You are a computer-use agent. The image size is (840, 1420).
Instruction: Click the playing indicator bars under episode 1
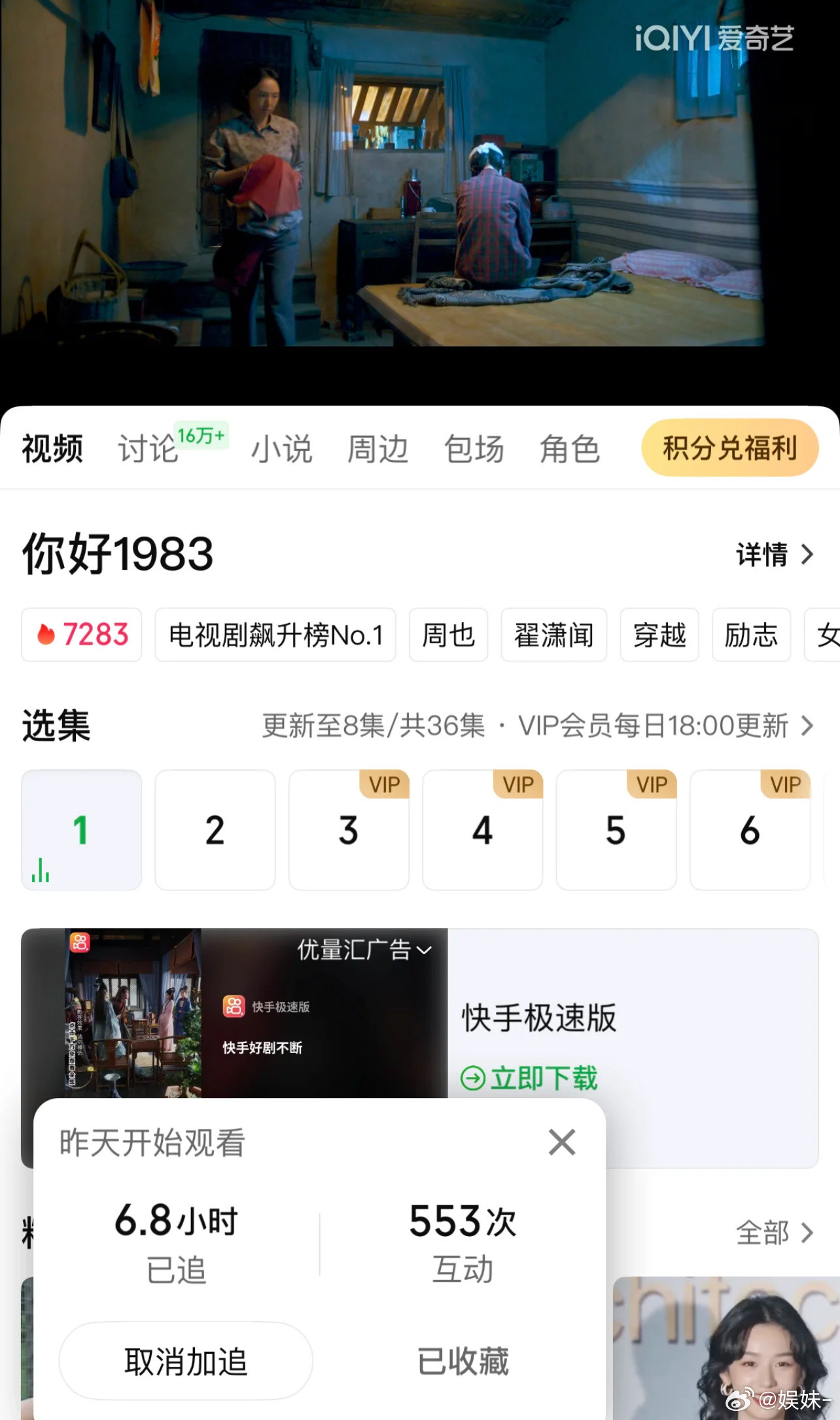tap(41, 872)
